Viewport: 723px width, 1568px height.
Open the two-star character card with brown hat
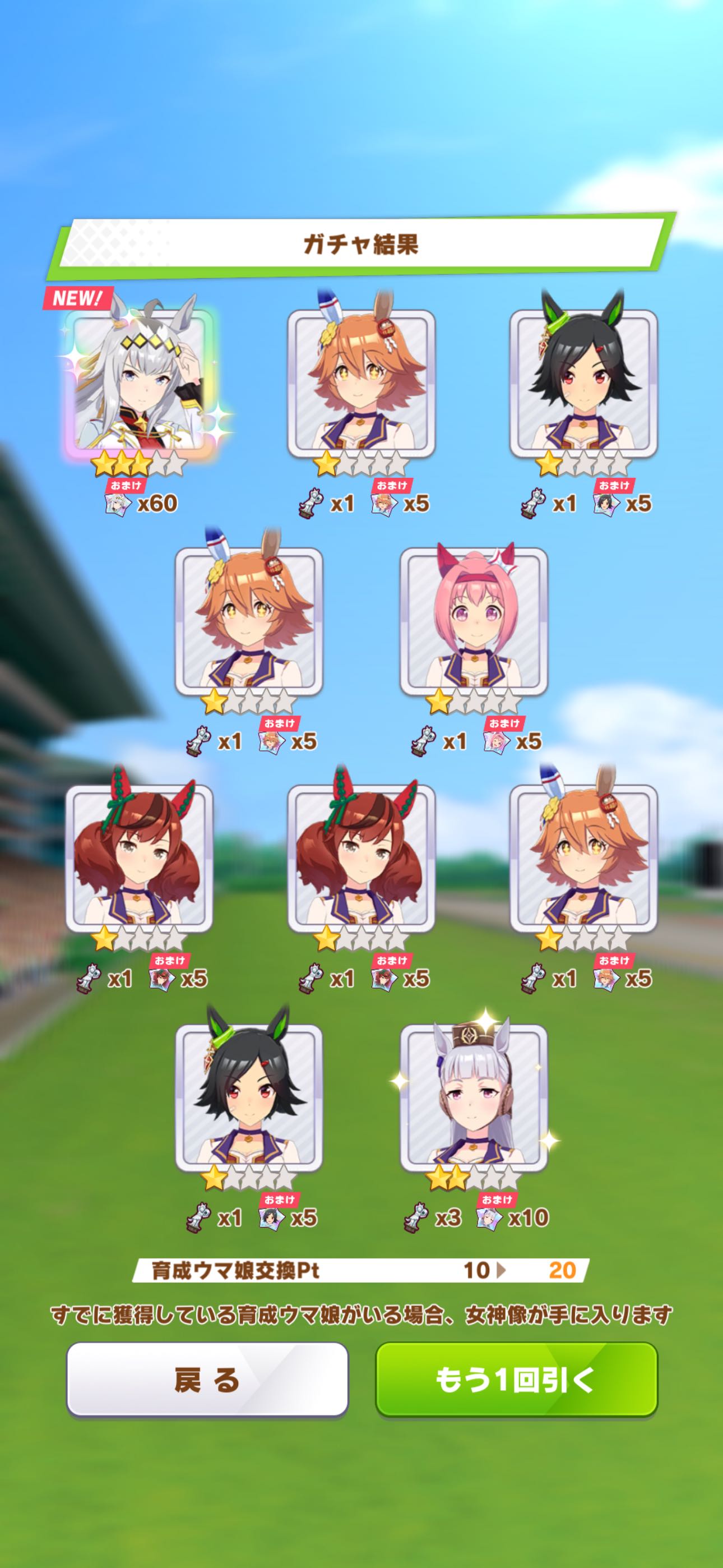click(x=474, y=1097)
